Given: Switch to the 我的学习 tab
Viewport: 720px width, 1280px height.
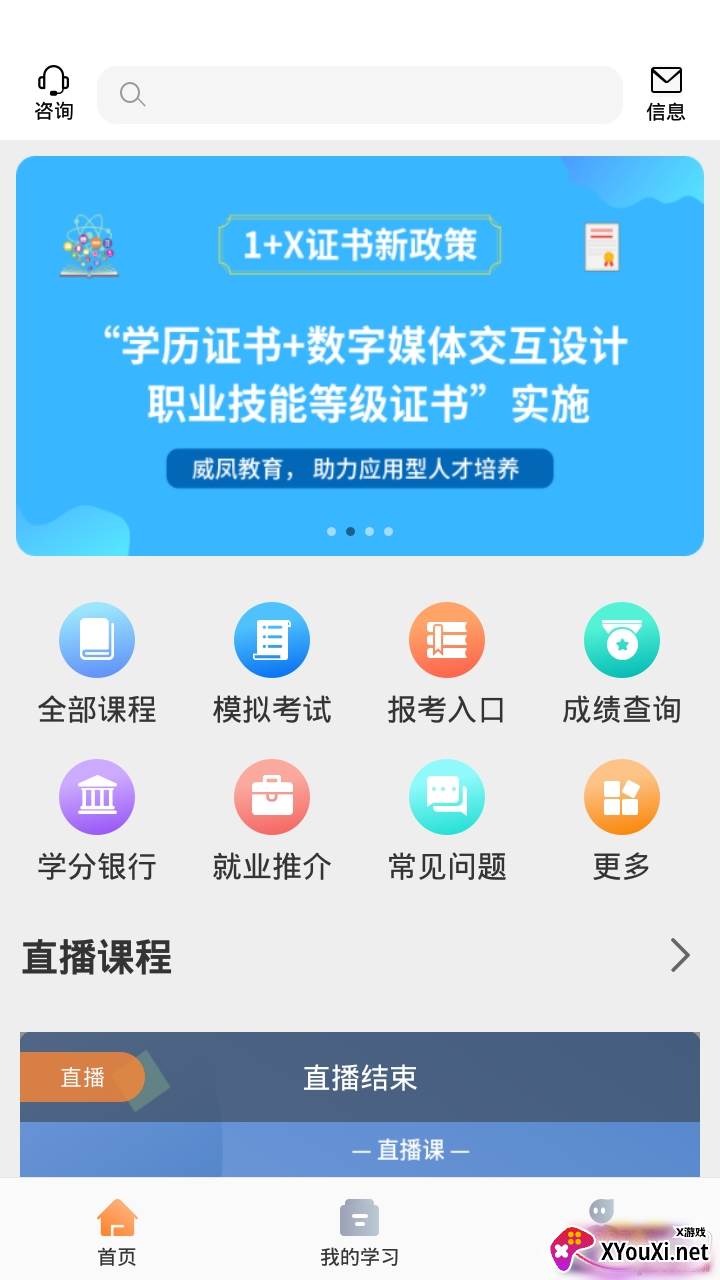Looking at the screenshot, I should (x=359, y=1232).
